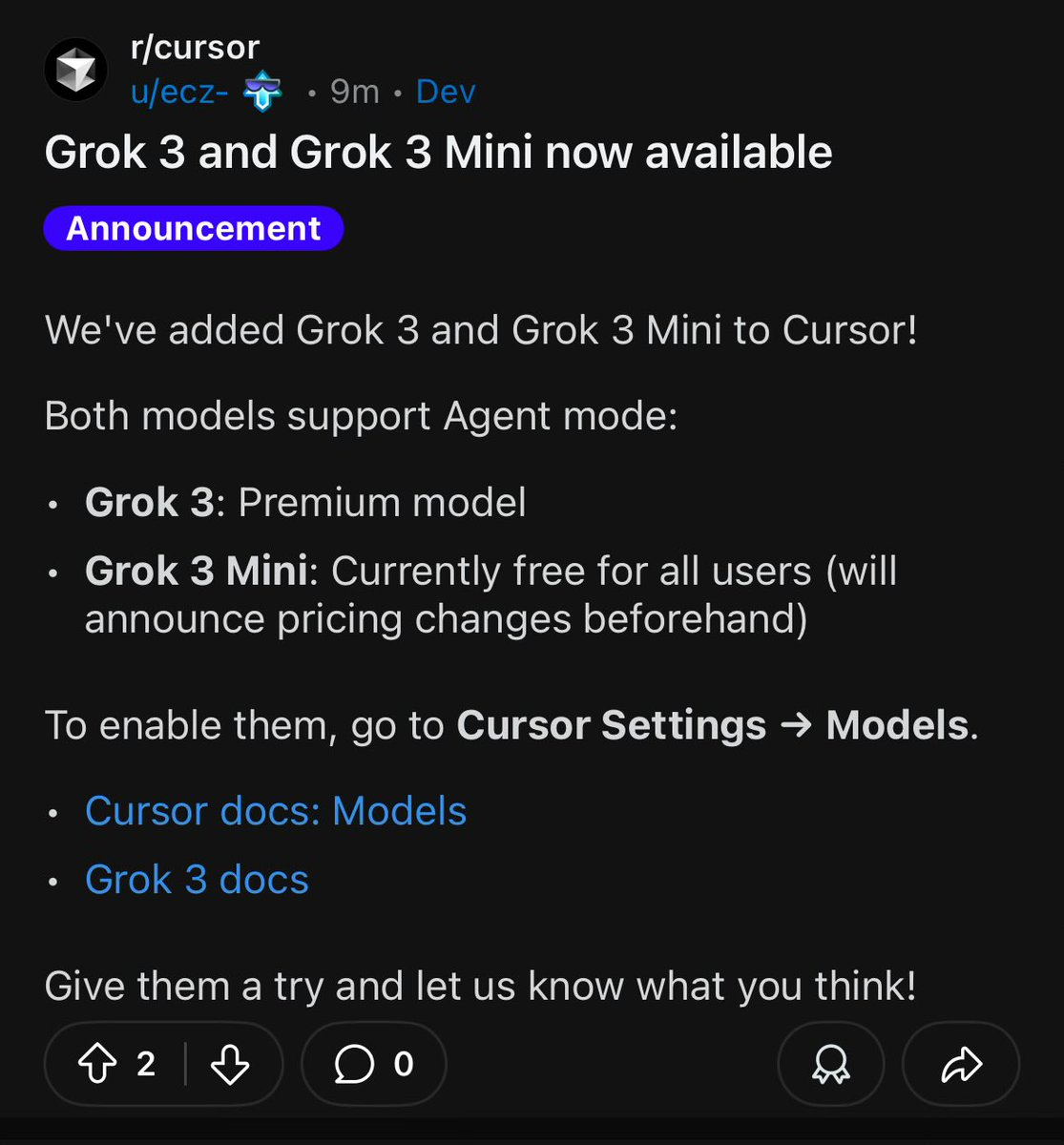Downvote the post with the down arrow
The width and height of the screenshot is (1064, 1145).
coord(232,1064)
